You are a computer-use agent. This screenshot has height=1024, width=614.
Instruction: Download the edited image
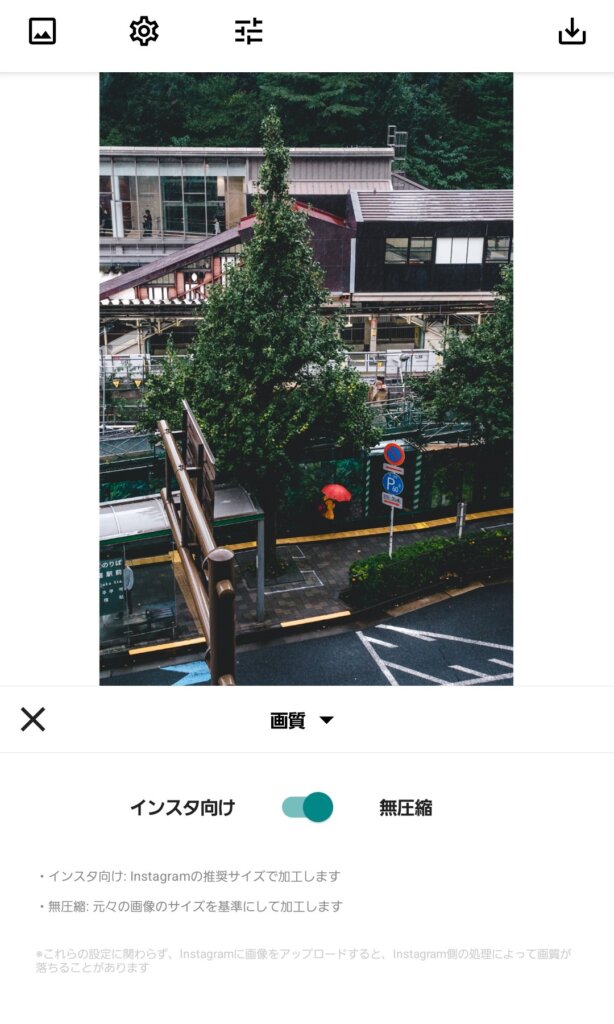tap(571, 32)
